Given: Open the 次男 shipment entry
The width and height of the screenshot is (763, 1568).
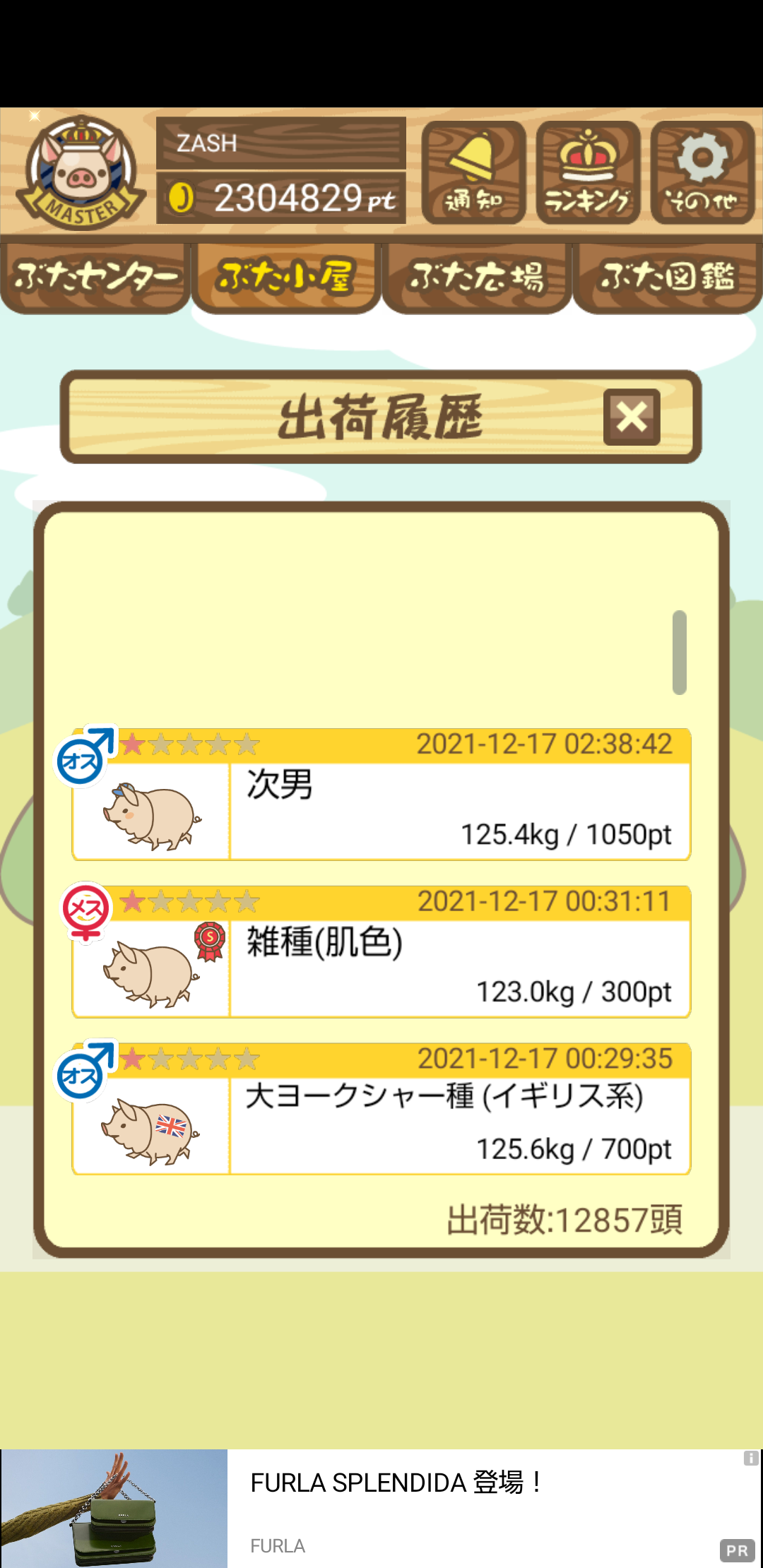Looking at the screenshot, I should (x=381, y=795).
